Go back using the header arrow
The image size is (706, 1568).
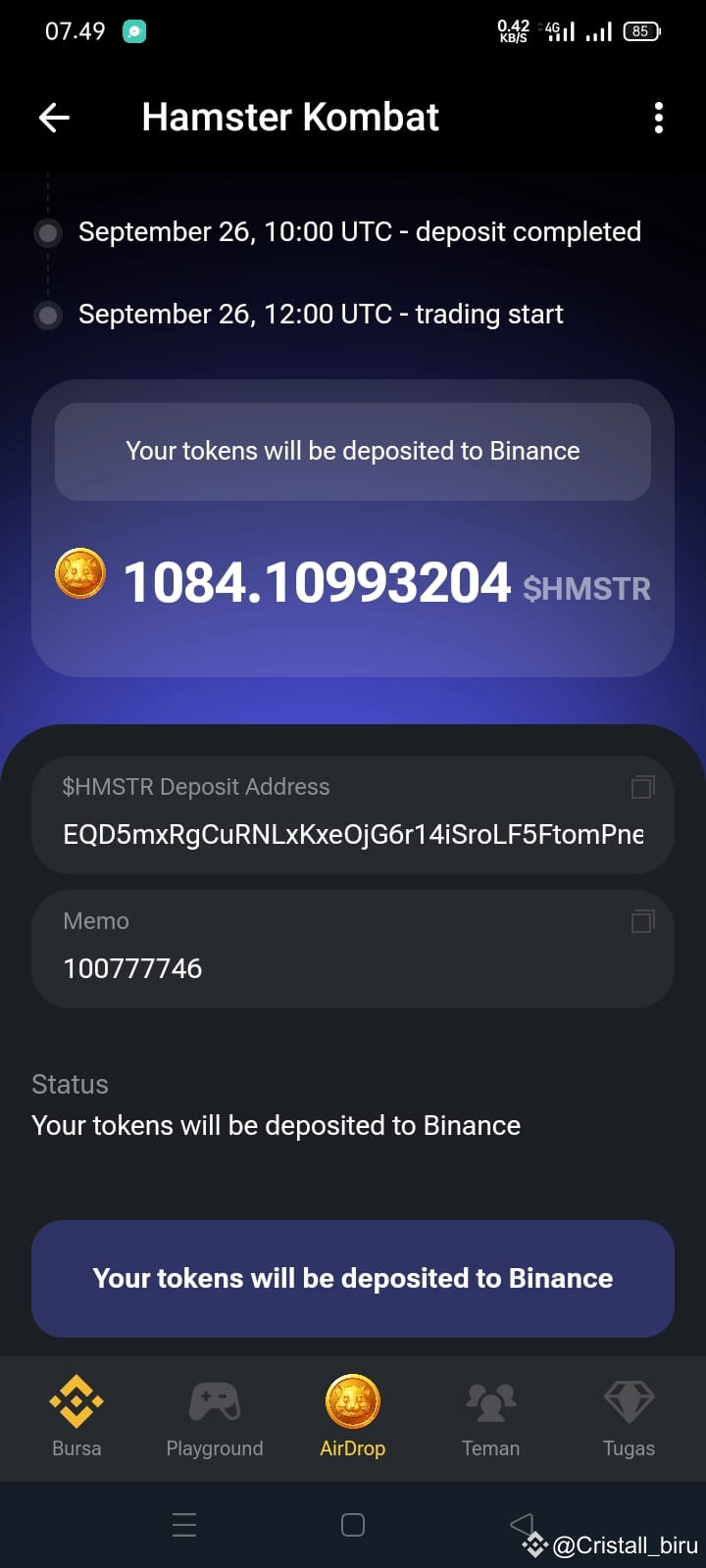point(54,118)
